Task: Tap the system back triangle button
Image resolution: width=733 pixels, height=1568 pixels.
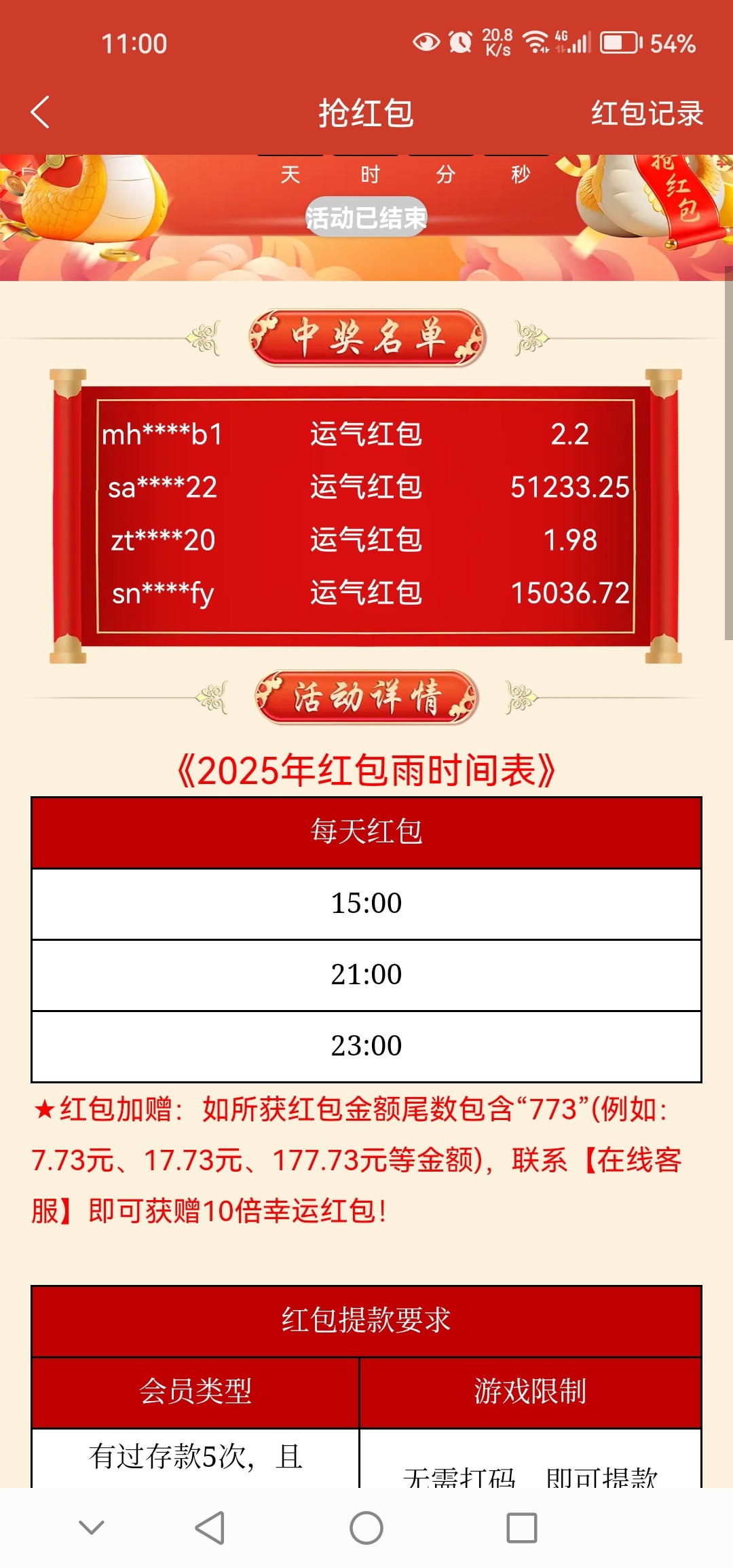Action: (210, 1528)
